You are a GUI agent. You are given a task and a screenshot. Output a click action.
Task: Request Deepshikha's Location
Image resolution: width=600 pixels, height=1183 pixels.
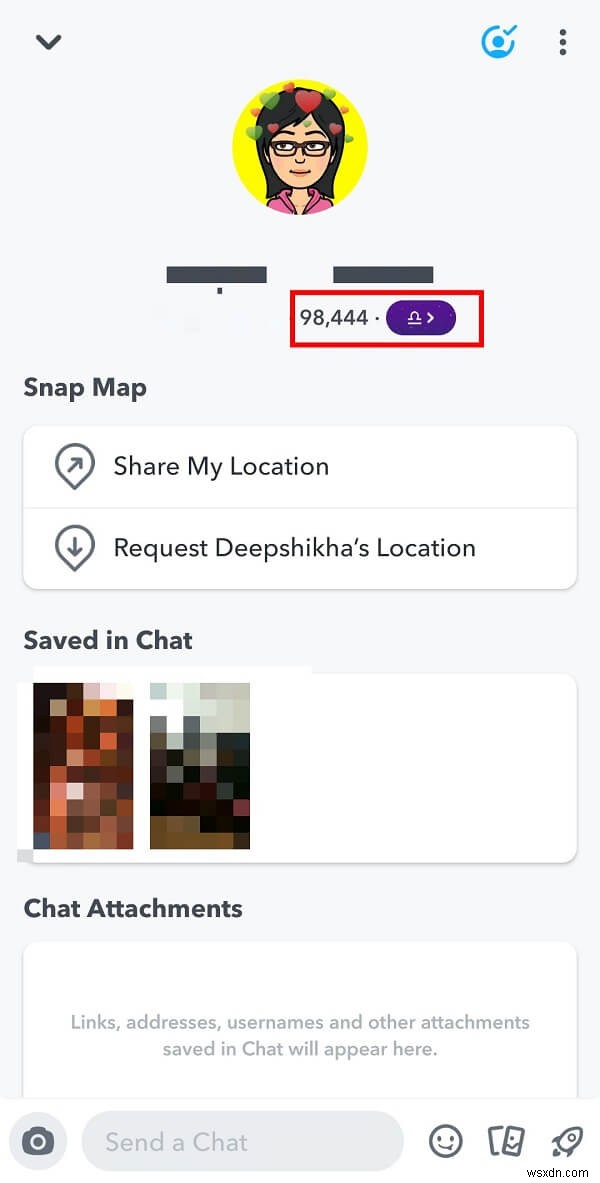pyautogui.click(x=300, y=548)
